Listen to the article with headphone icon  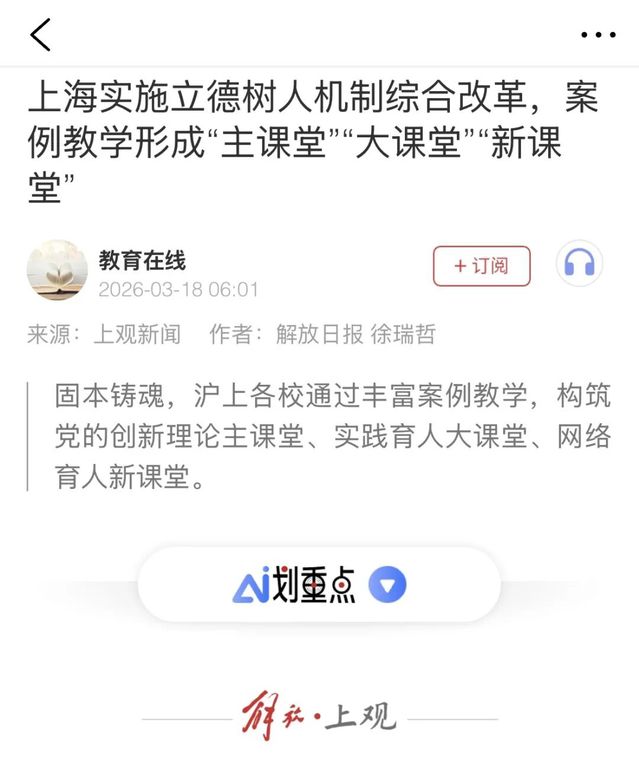579,265
